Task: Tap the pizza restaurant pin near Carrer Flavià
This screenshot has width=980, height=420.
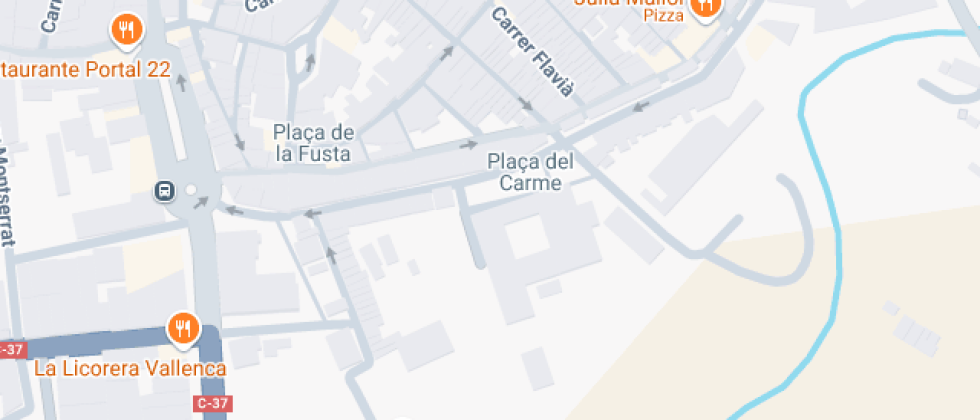Action: 706,7
